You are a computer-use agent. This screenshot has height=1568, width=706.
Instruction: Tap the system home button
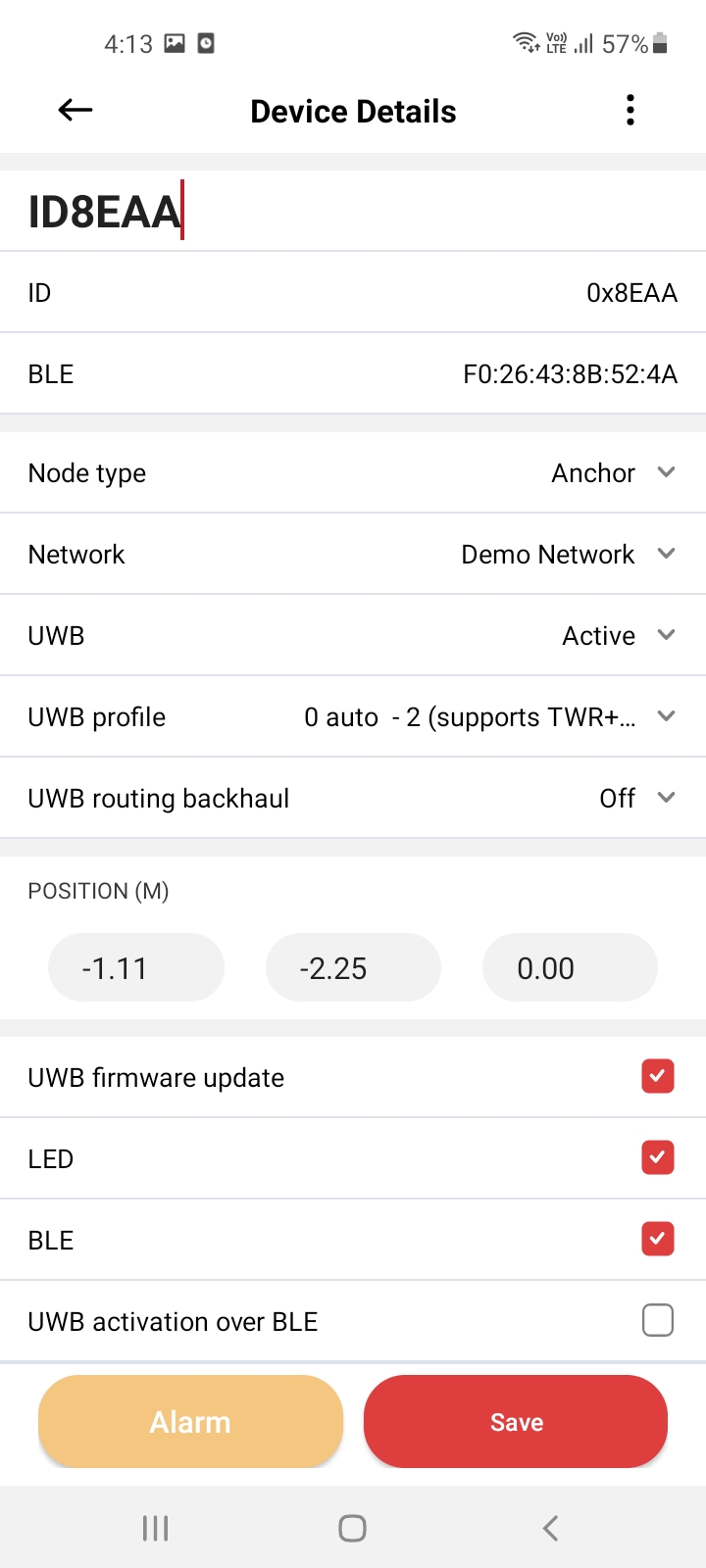tap(353, 1528)
